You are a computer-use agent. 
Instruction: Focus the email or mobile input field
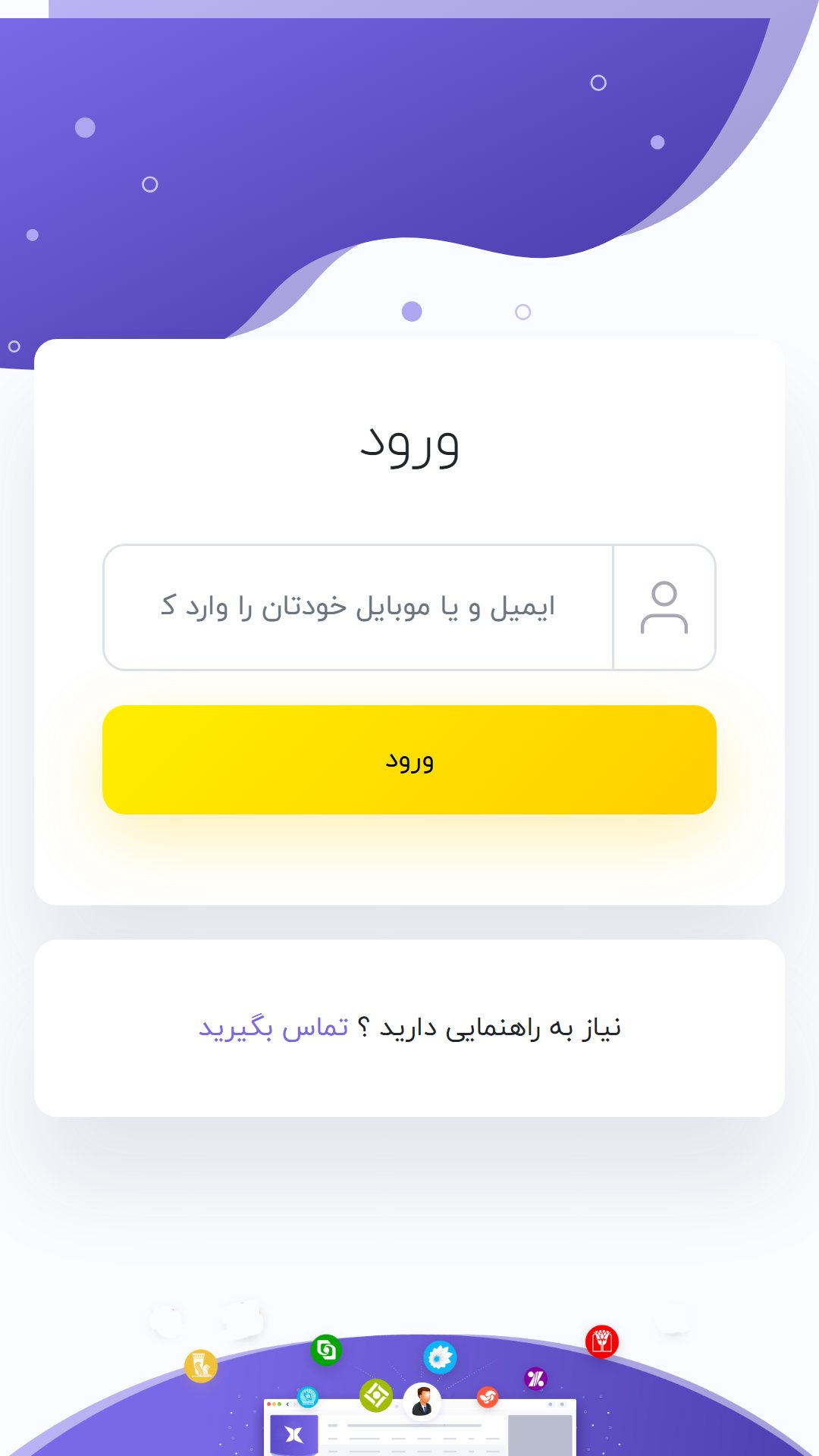pos(358,607)
